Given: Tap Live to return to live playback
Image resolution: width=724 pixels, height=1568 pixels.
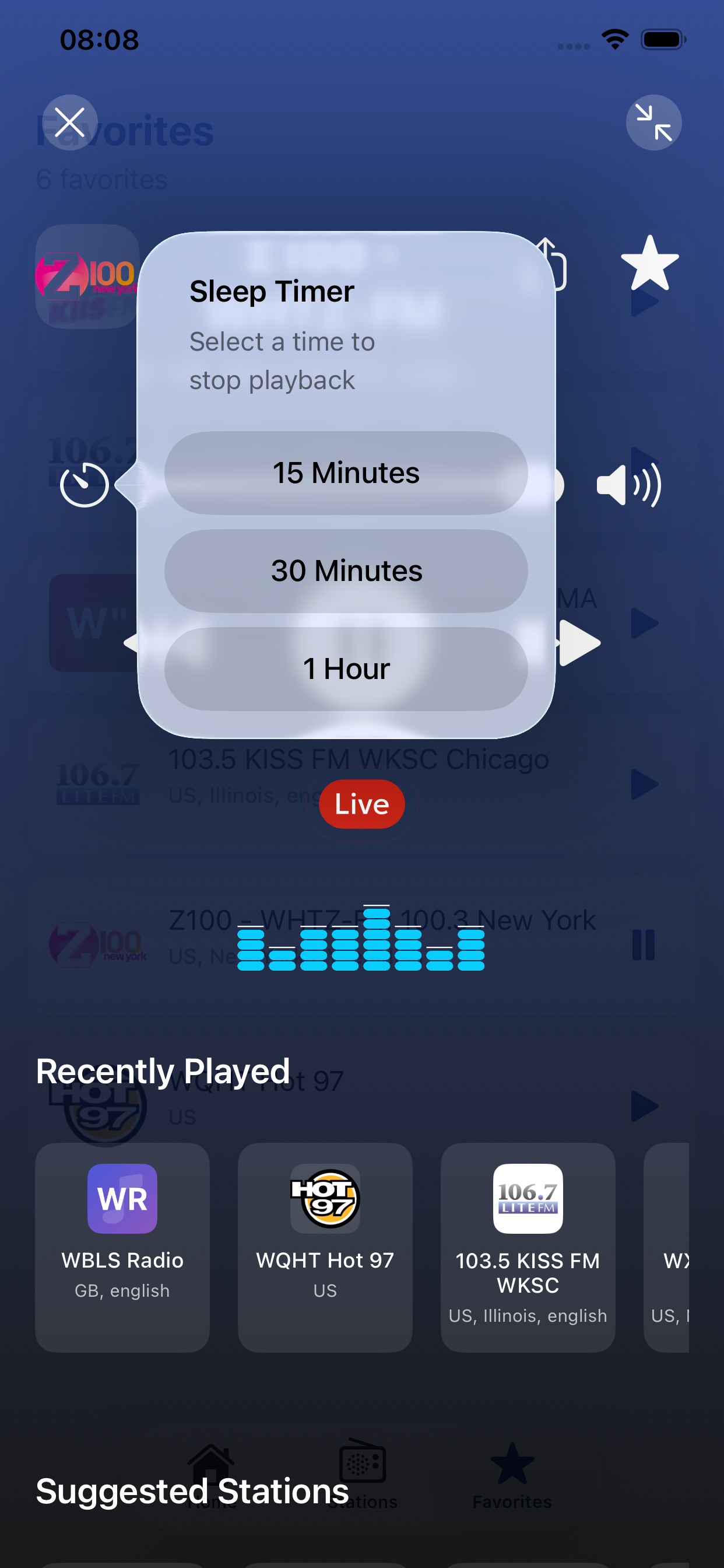Looking at the screenshot, I should (x=361, y=804).
